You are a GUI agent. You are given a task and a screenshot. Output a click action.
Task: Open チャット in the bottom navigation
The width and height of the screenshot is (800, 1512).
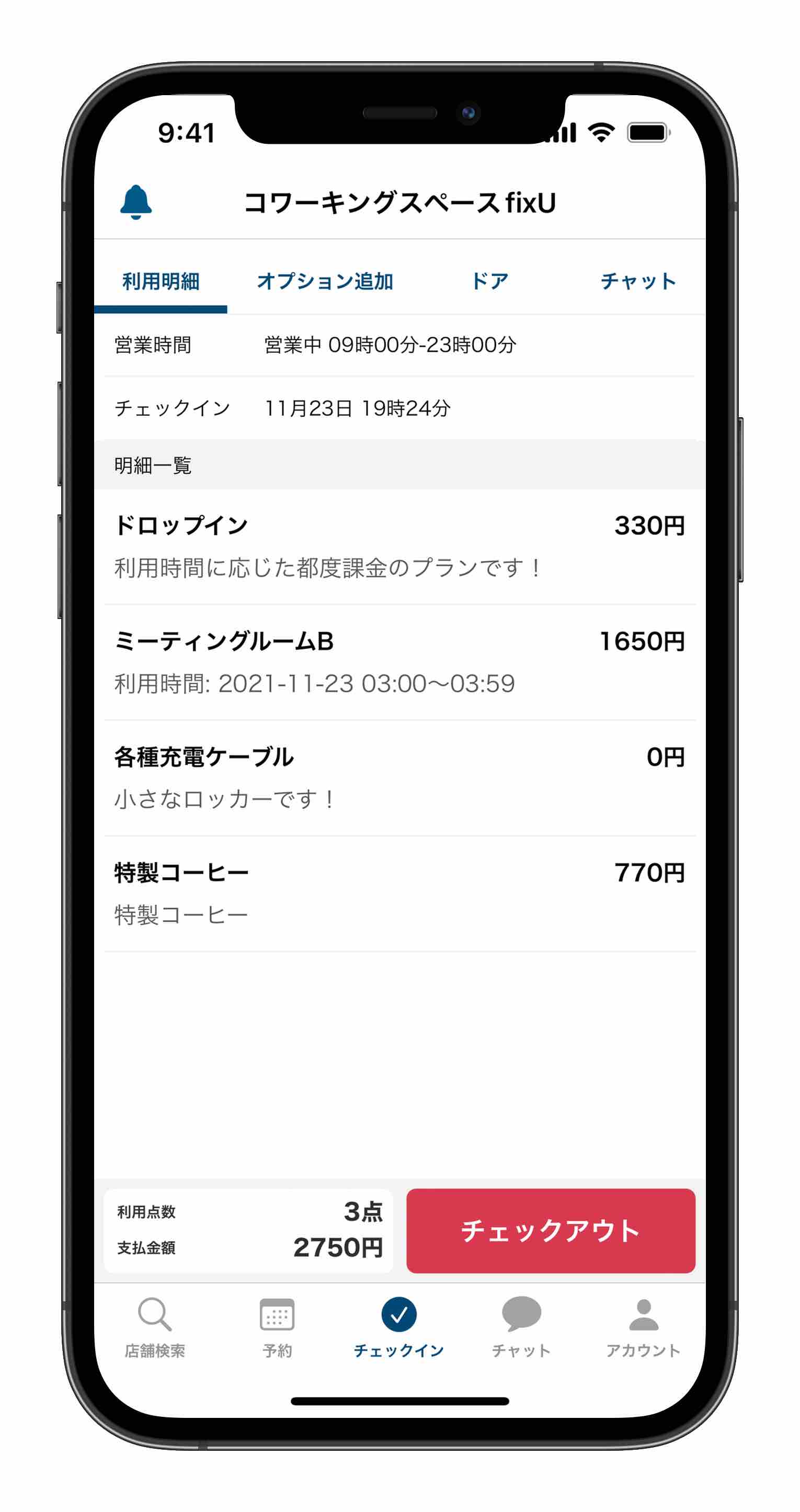tap(521, 1327)
